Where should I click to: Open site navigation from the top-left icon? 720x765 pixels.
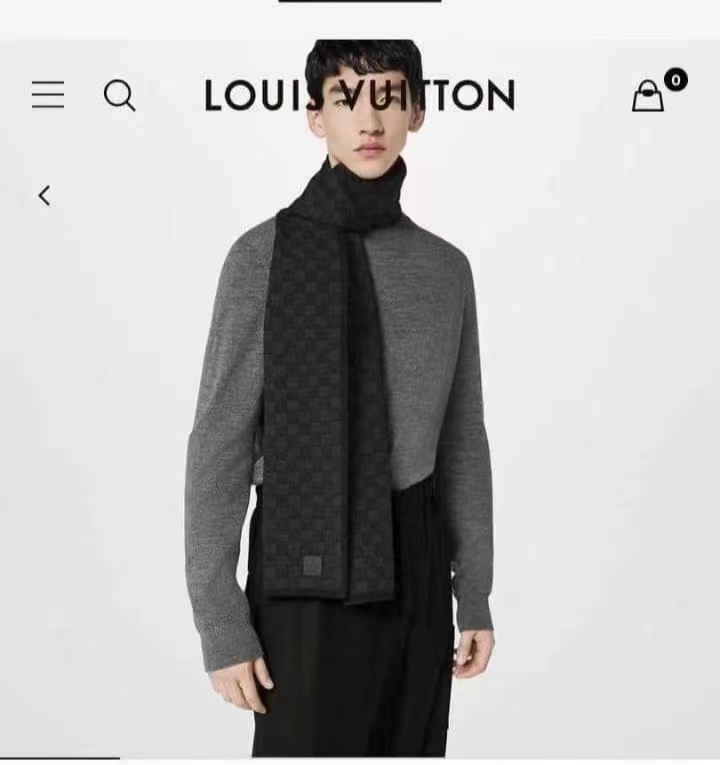[x=47, y=95]
